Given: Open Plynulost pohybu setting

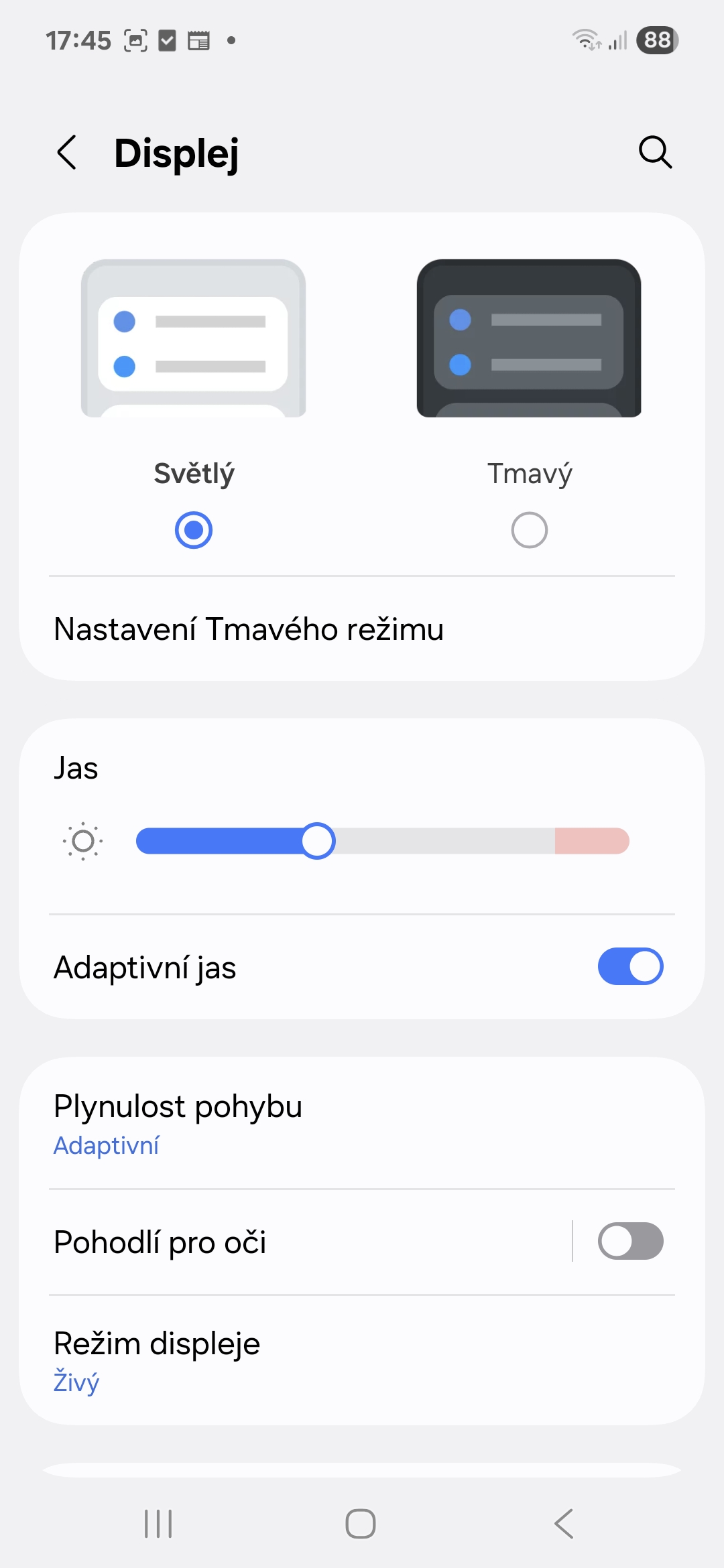Looking at the screenshot, I should click(362, 1124).
